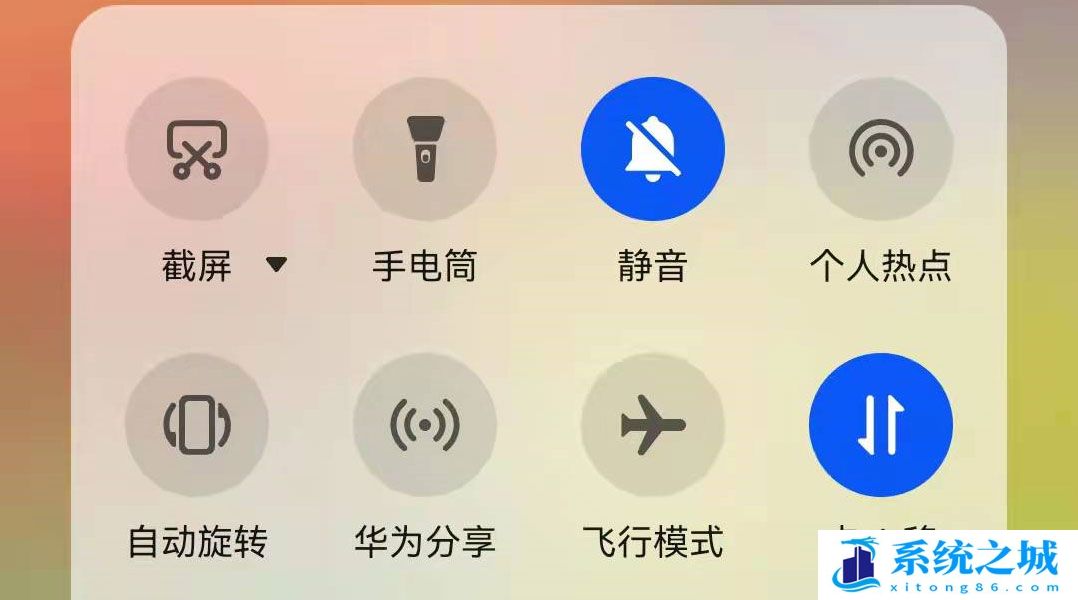Enable 飞行模式 airplane mode

pyautogui.click(x=653, y=425)
